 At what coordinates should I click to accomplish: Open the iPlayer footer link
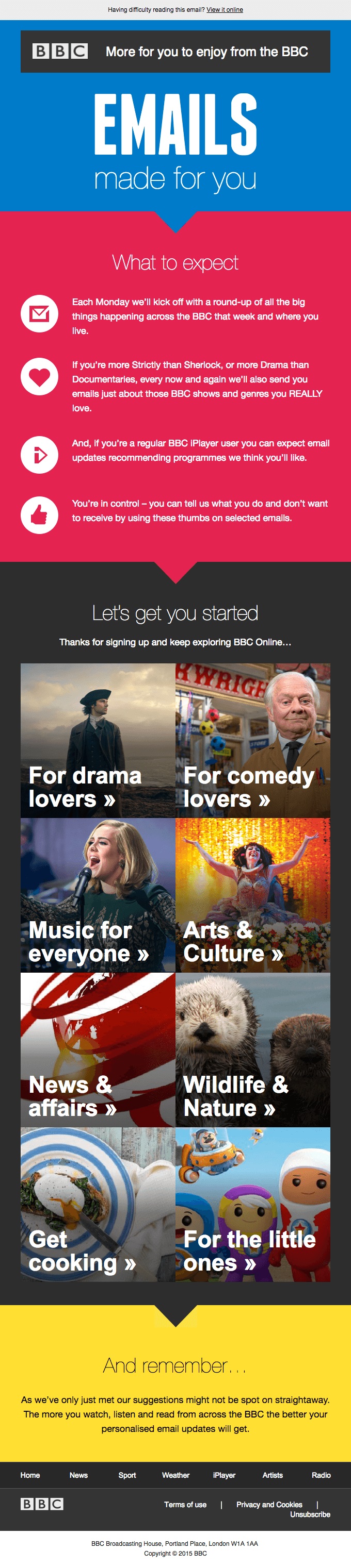[x=224, y=1475]
